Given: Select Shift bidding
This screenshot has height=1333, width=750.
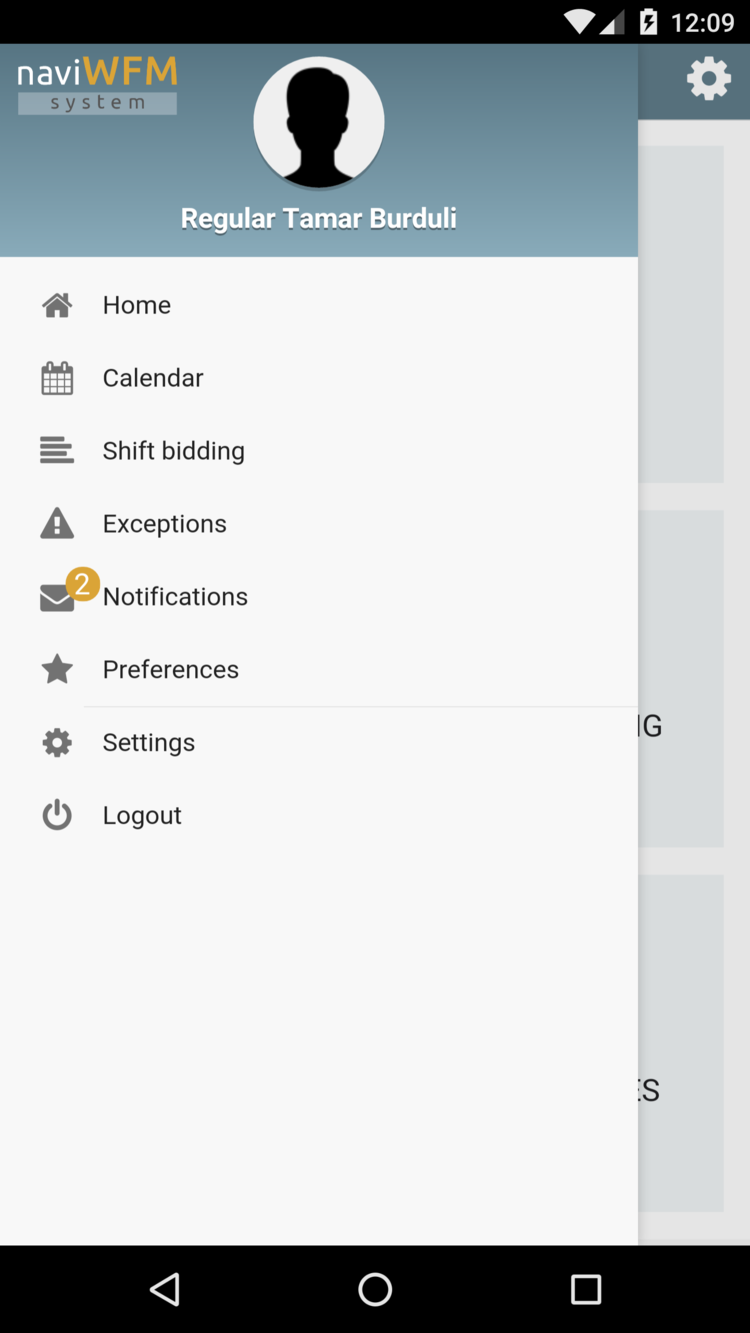Looking at the screenshot, I should point(319,451).
